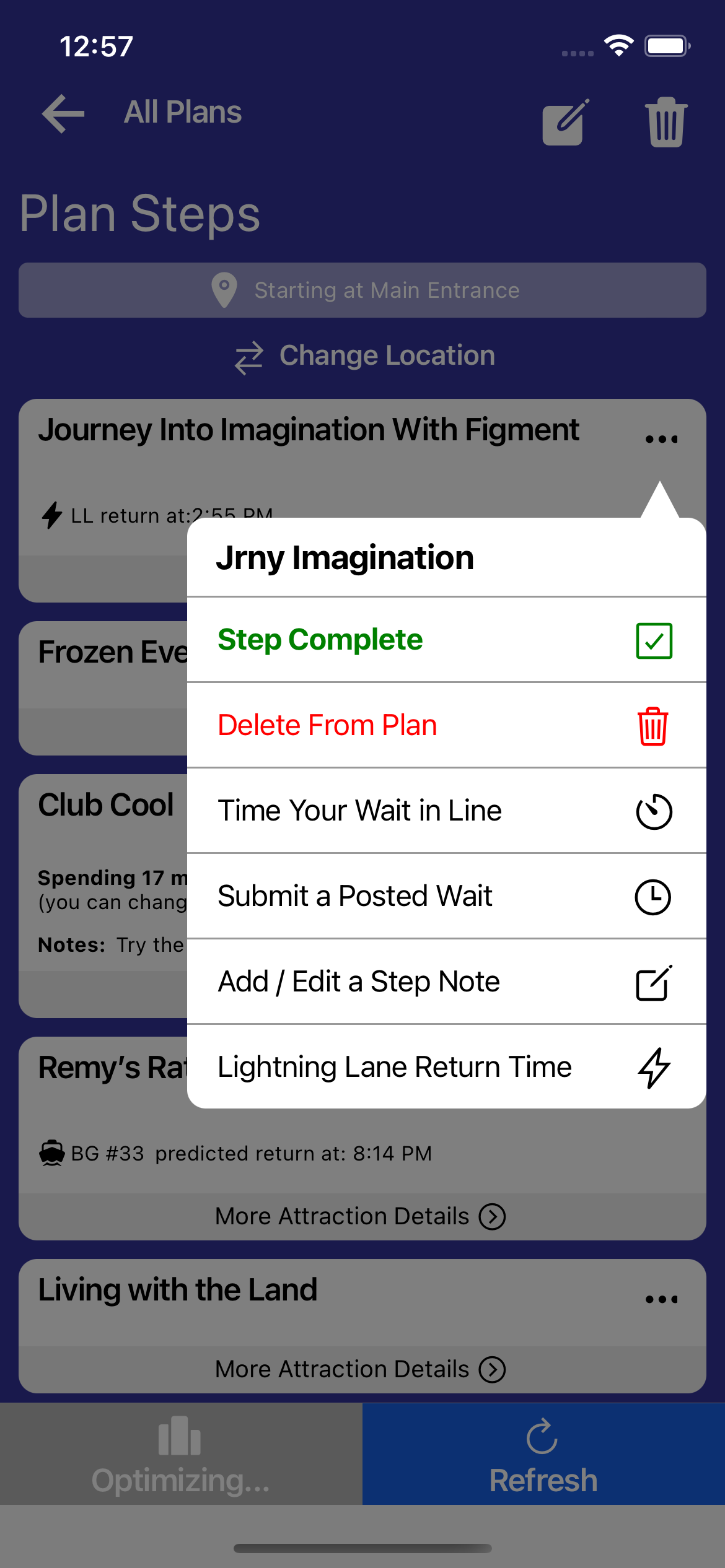The image size is (725, 1568).
Task: Select the Step Complete checkmark icon
Action: (x=654, y=640)
